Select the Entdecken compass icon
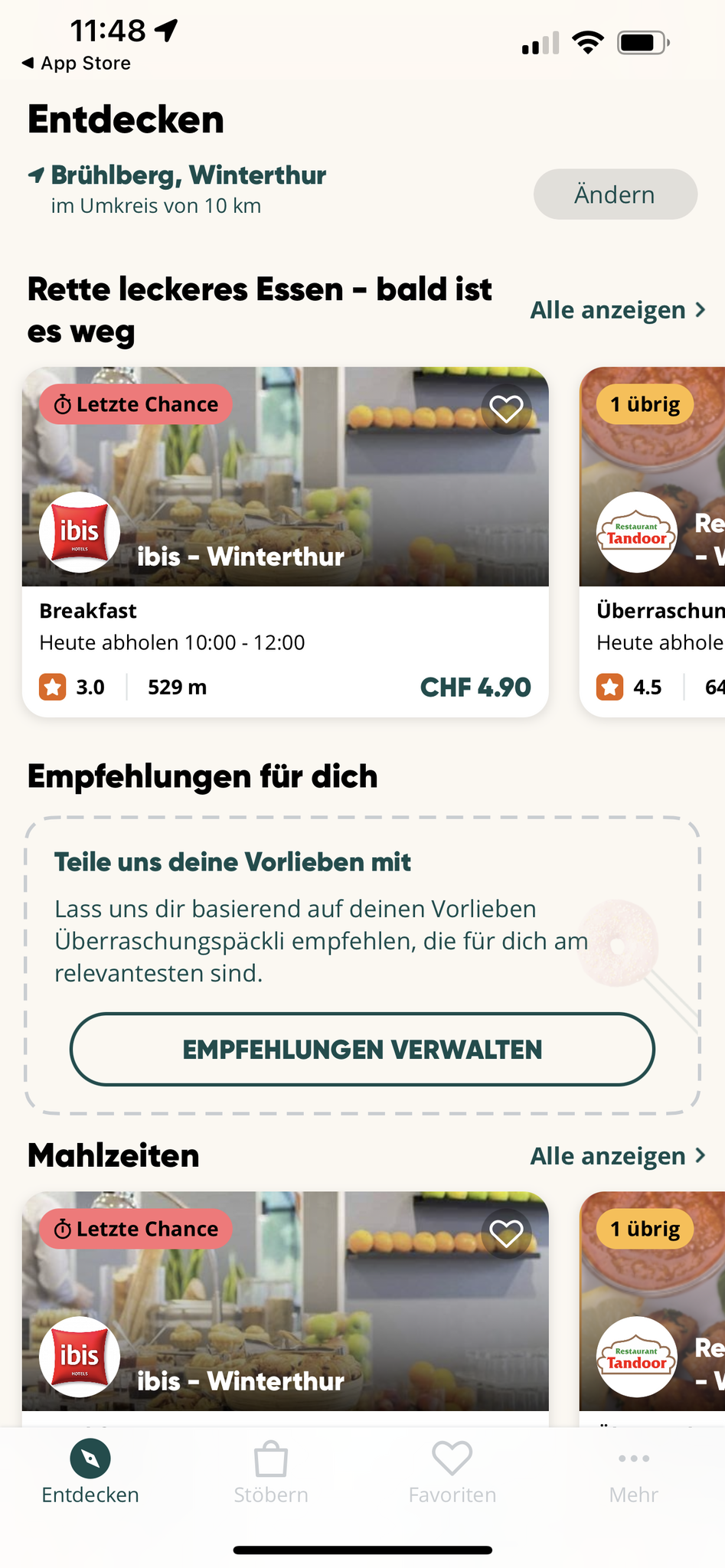Image resolution: width=725 pixels, height=1568 pixels. [x=90, y=1458]
